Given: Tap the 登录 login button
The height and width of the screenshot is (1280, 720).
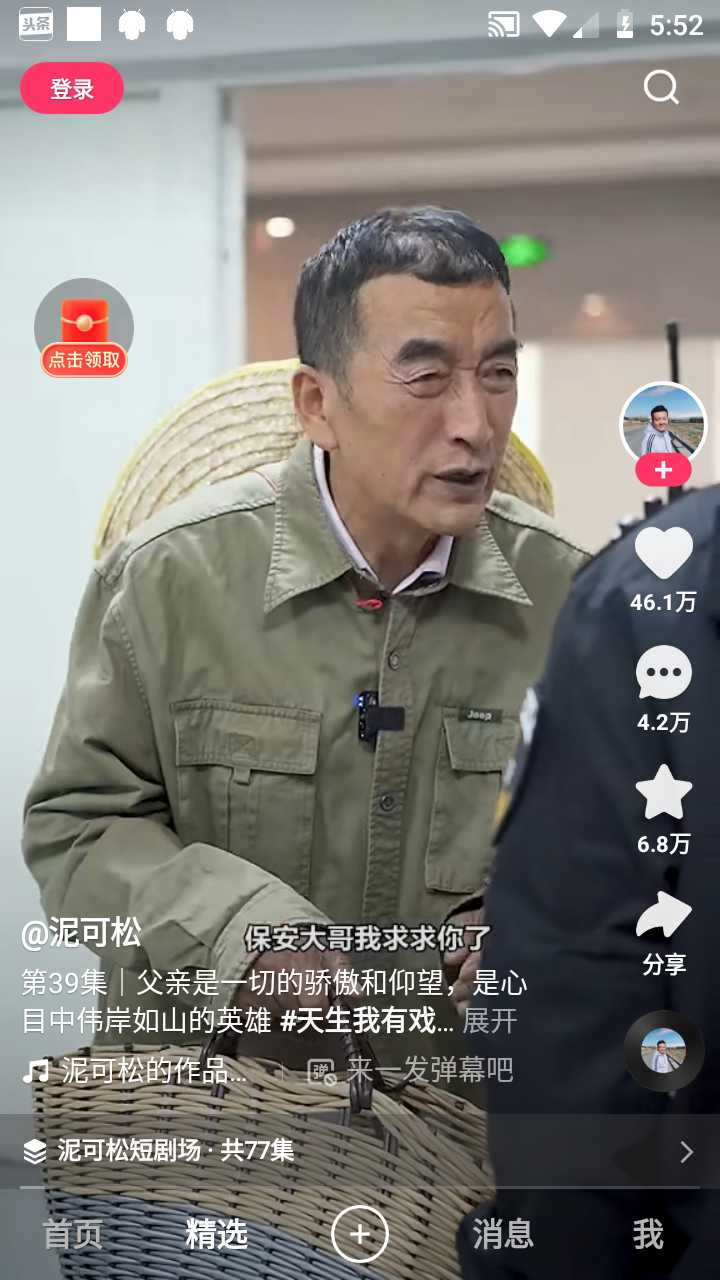Looking at the screenshot, I should (72, 88).
